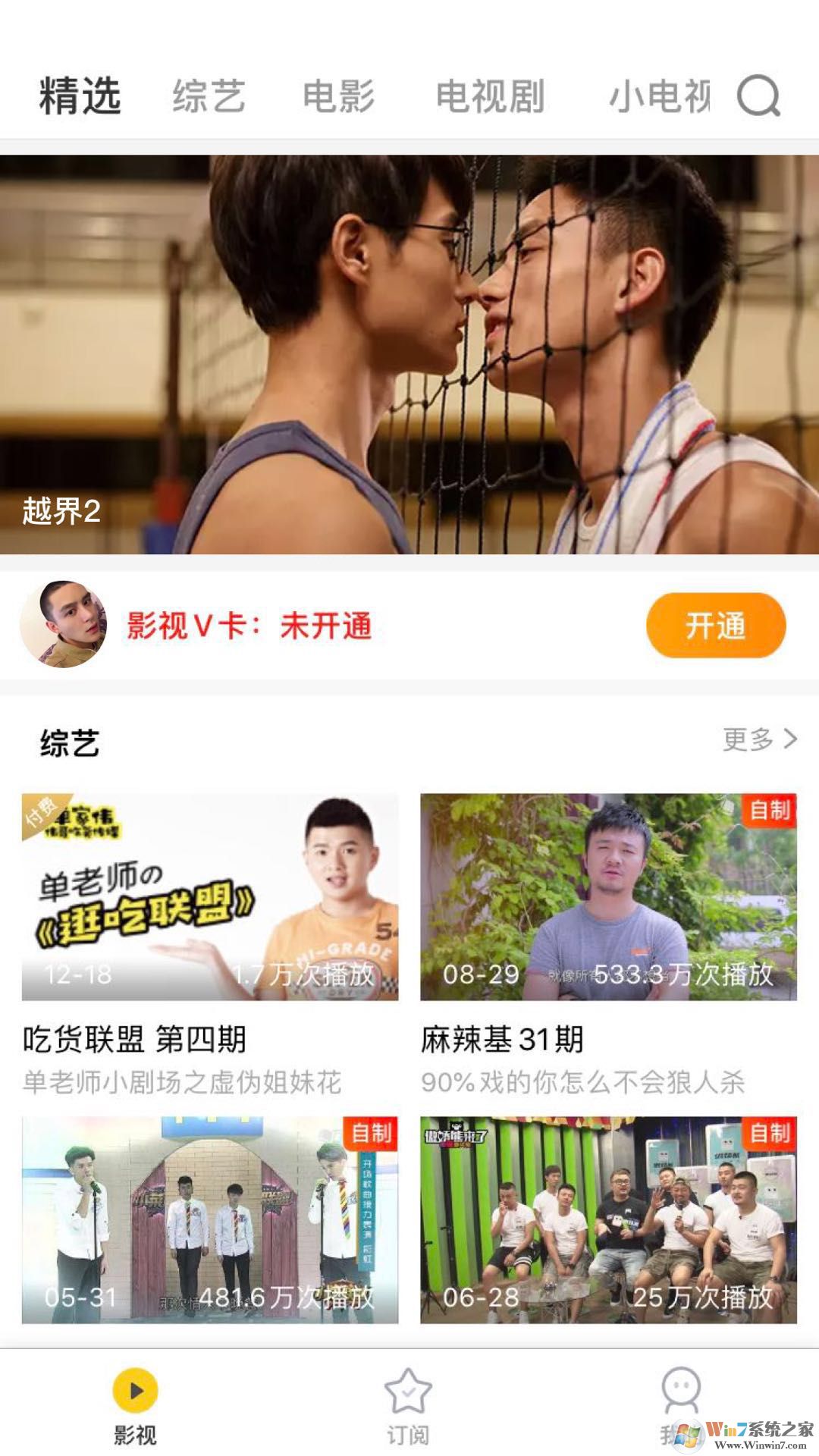Open the 电影 tab
819x1456 pixels.
coord(340,97)
